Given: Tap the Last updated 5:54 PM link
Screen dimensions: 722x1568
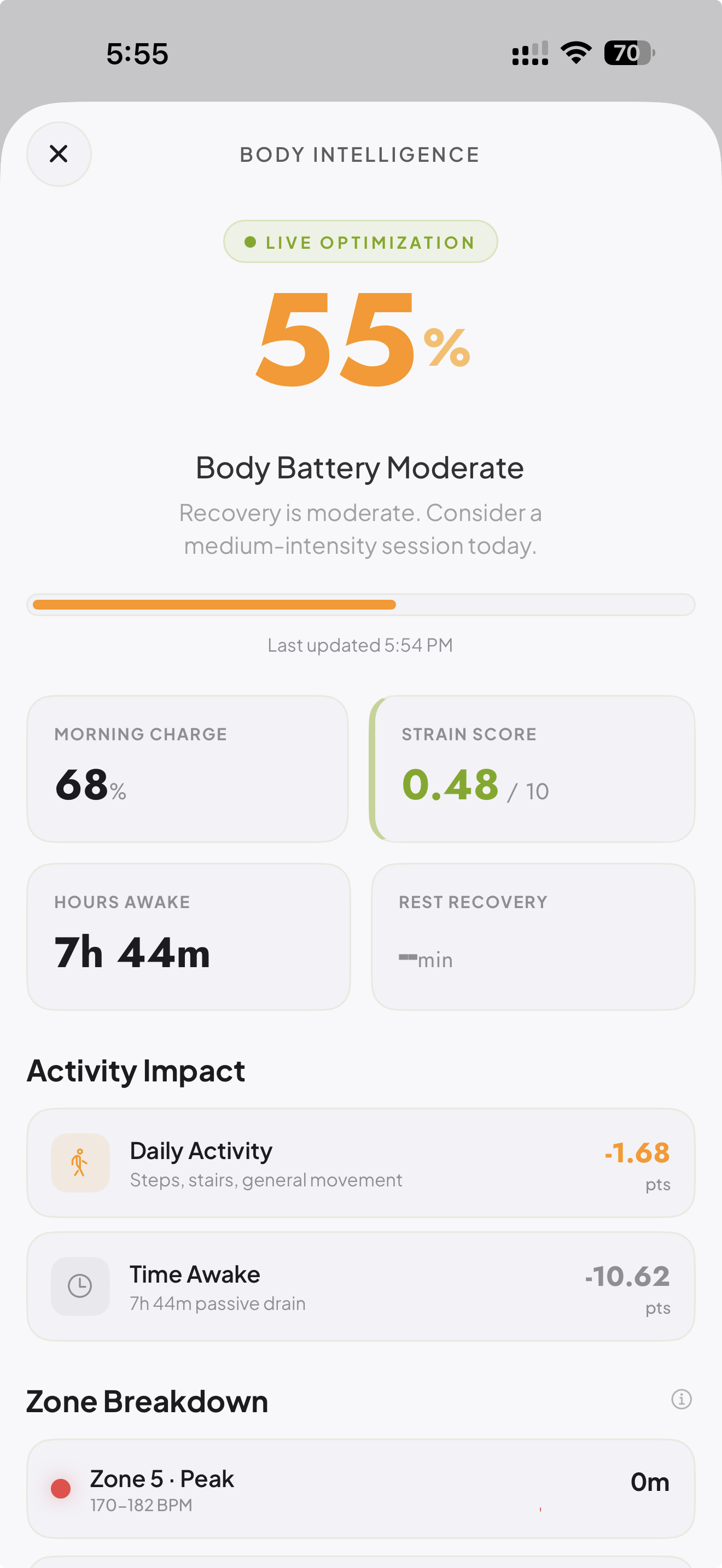Looking at the screenshot, I should click(x=360, y=645).
